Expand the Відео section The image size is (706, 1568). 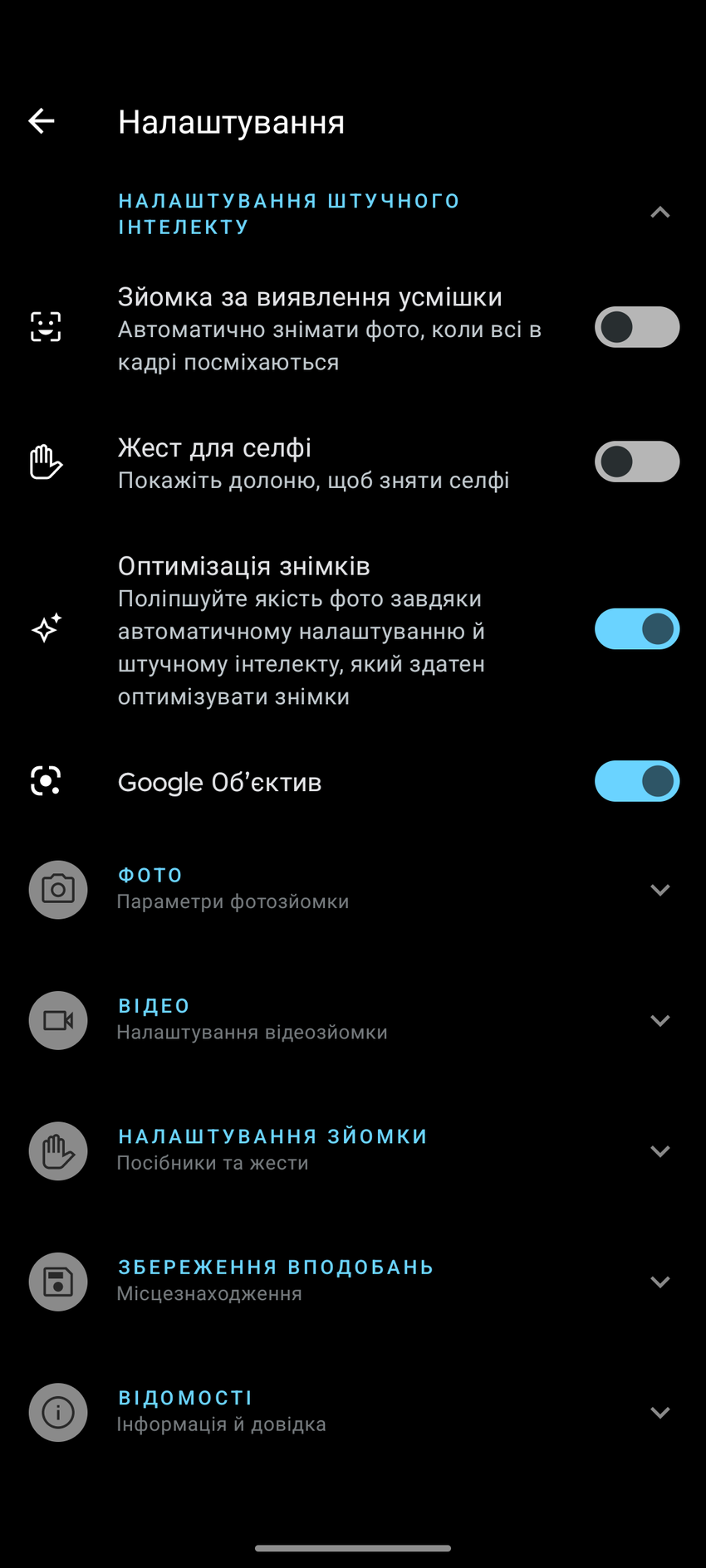659,1020
